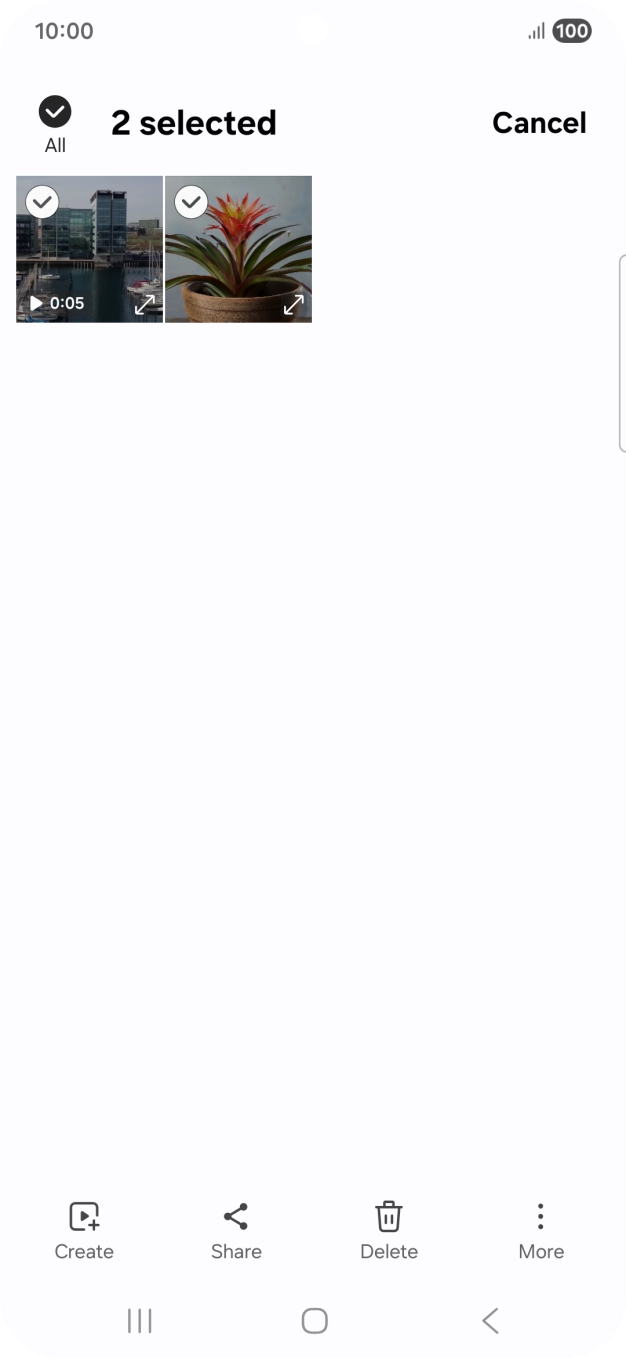Open recent apps from the navigation bar
The image size is (626, 1358).
pos(139,1320)
